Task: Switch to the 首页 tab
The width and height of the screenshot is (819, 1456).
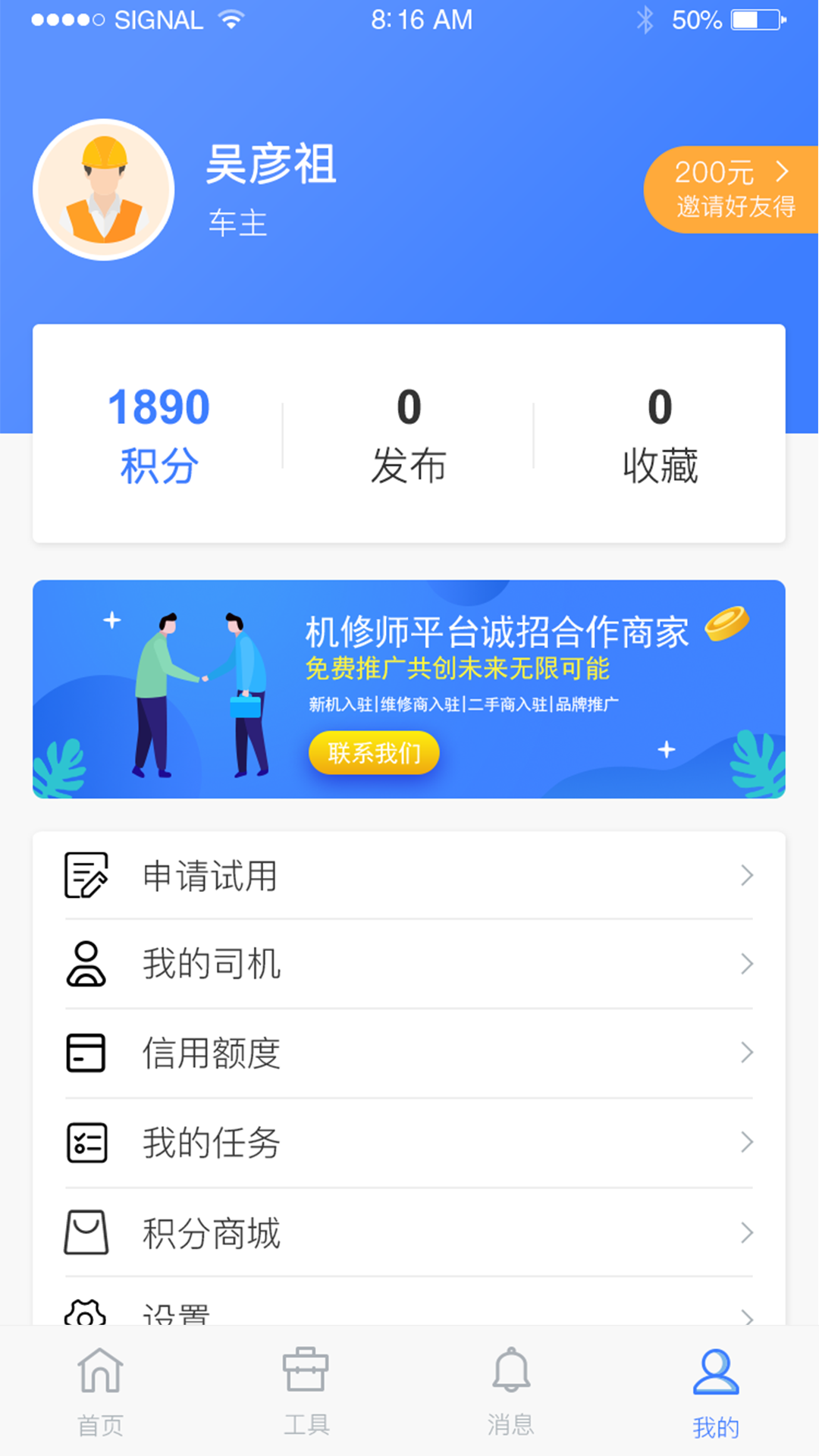Action: pyautogui.click(x=100, y=1392)
